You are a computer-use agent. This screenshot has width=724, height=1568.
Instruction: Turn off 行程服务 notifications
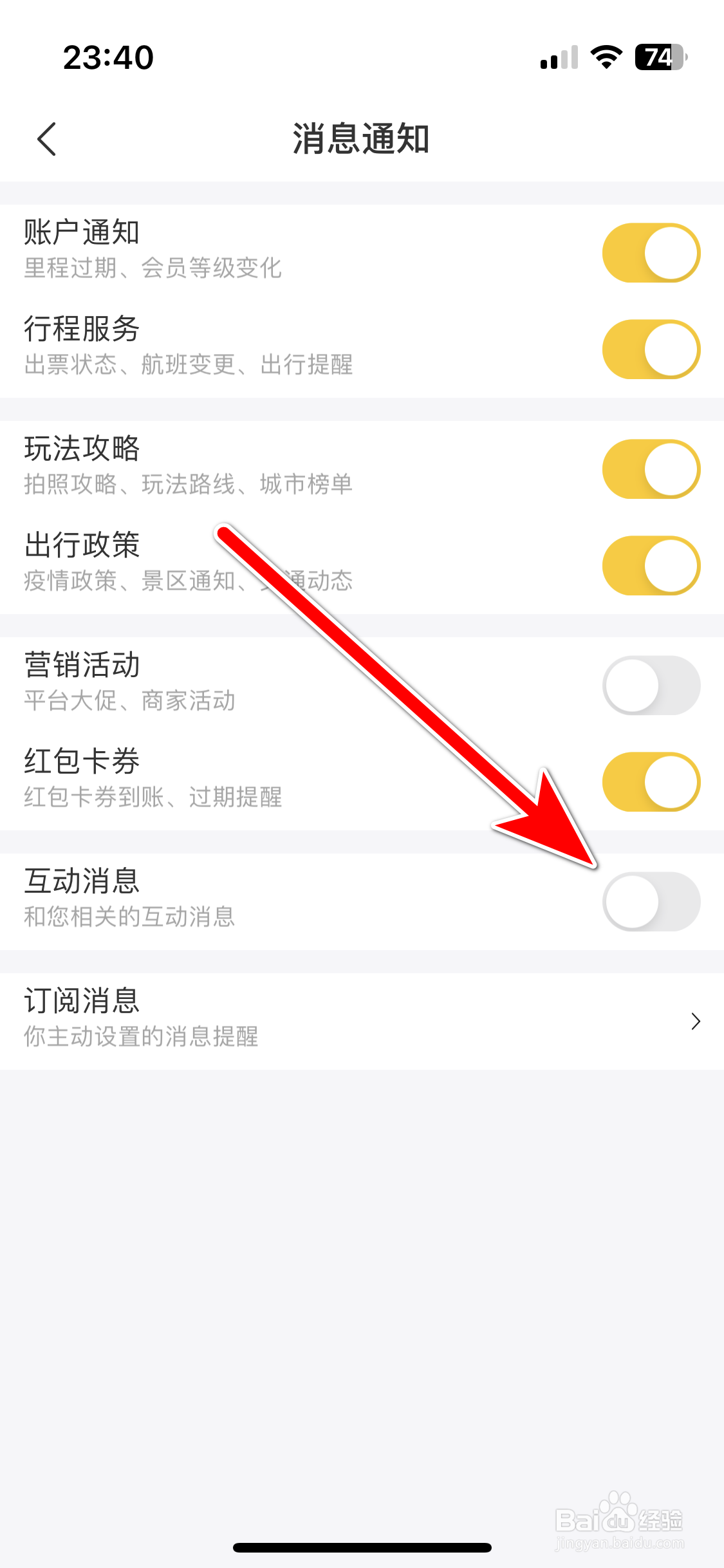tap(651, 350)
